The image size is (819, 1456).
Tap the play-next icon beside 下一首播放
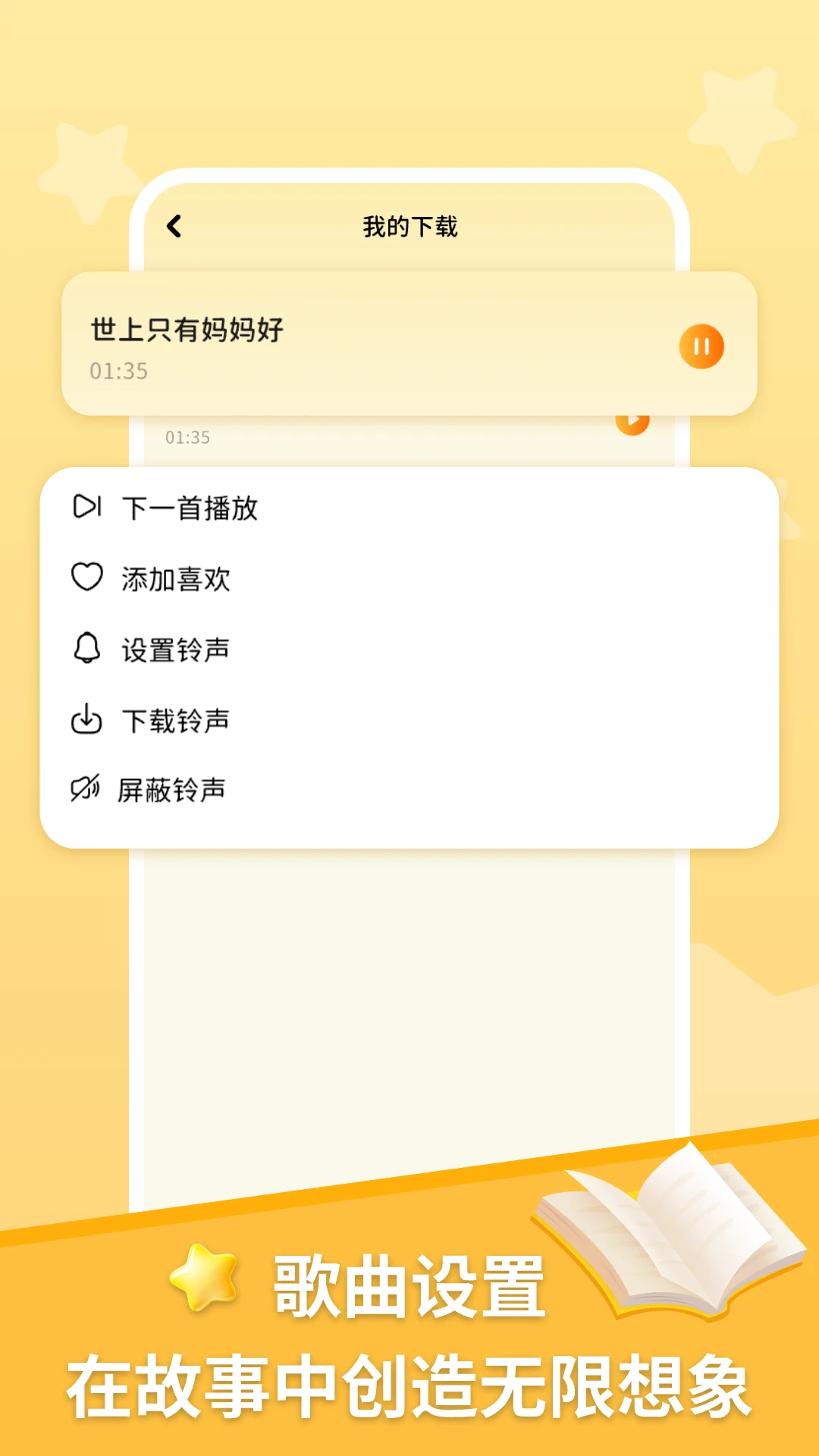pos(86,508)
